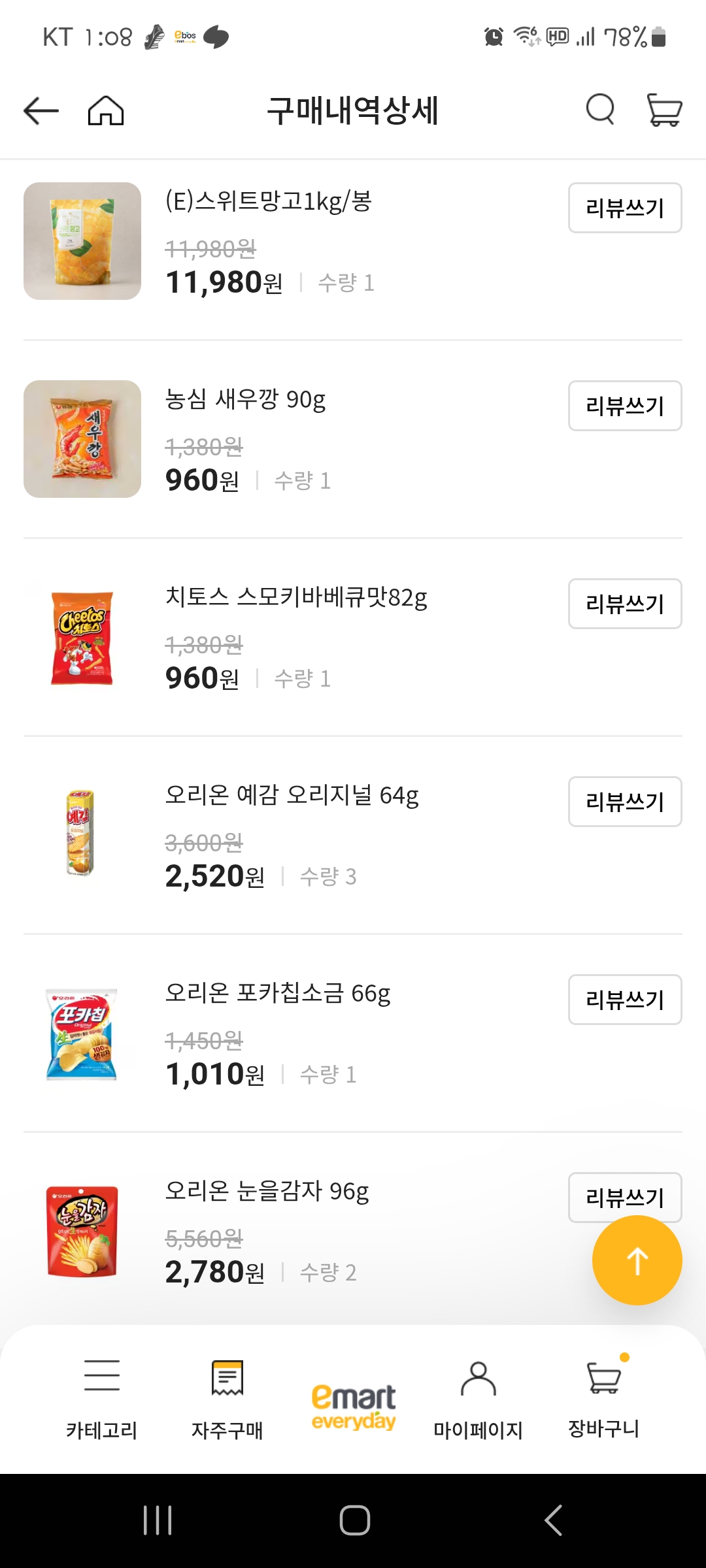Tap the Android back button at bottom right
This screenshot has height=1568, width=706.
pos(552,1517)
